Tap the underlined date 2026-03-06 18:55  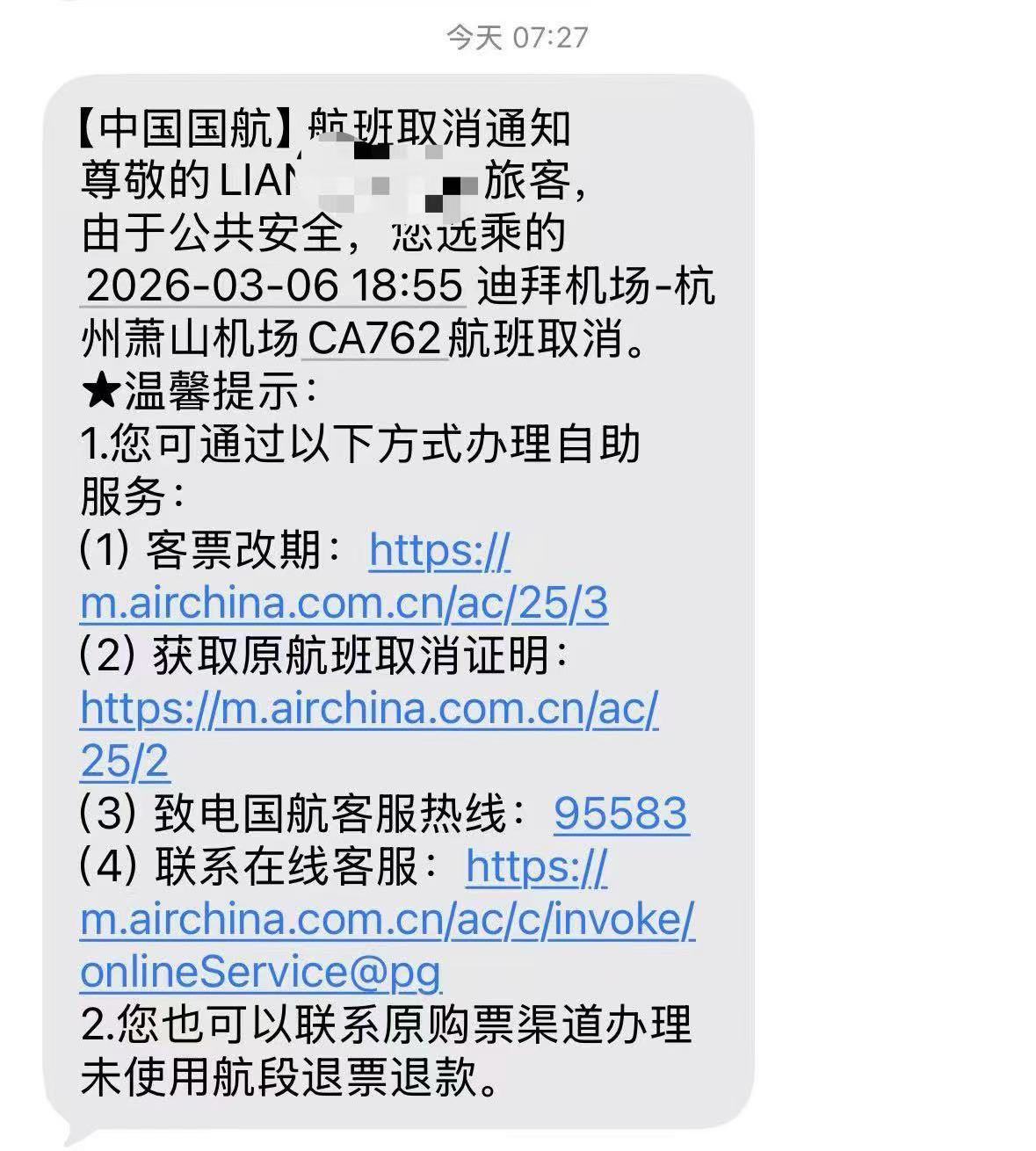275,286
